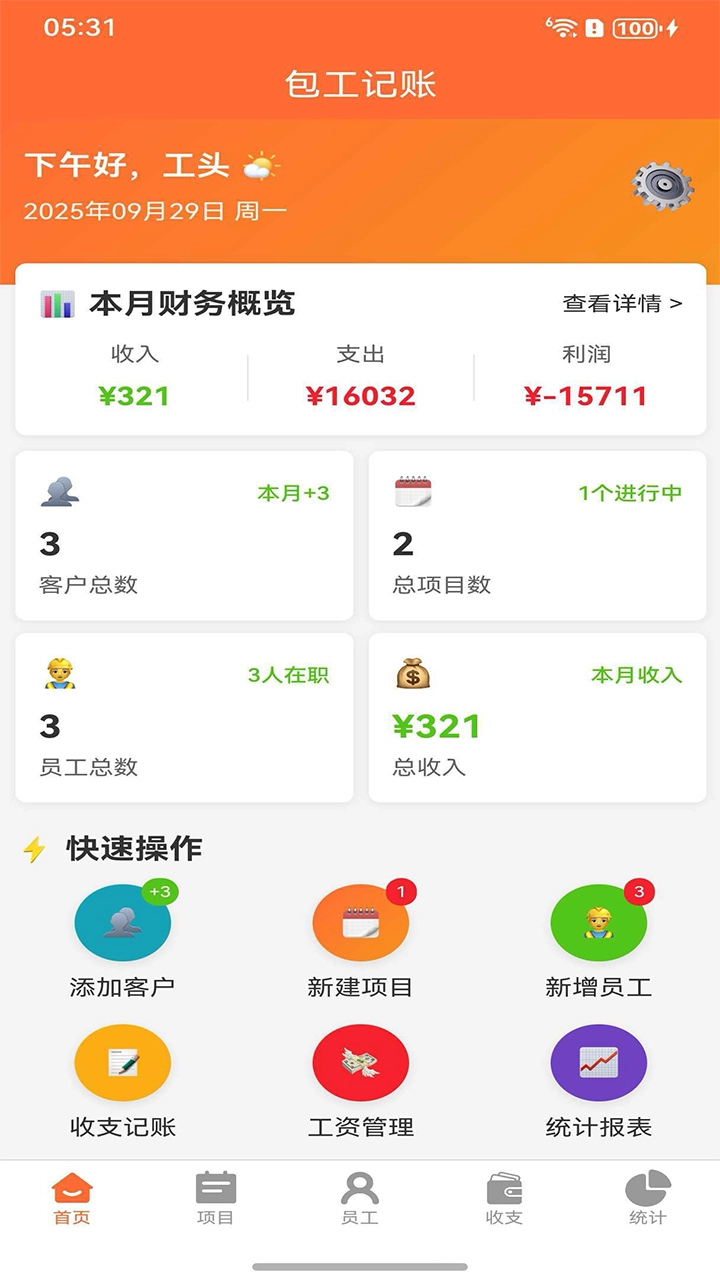720x1280 pixels.
Task: Tap the customers icon on 客户总数 card
Action: coord(60,490)
